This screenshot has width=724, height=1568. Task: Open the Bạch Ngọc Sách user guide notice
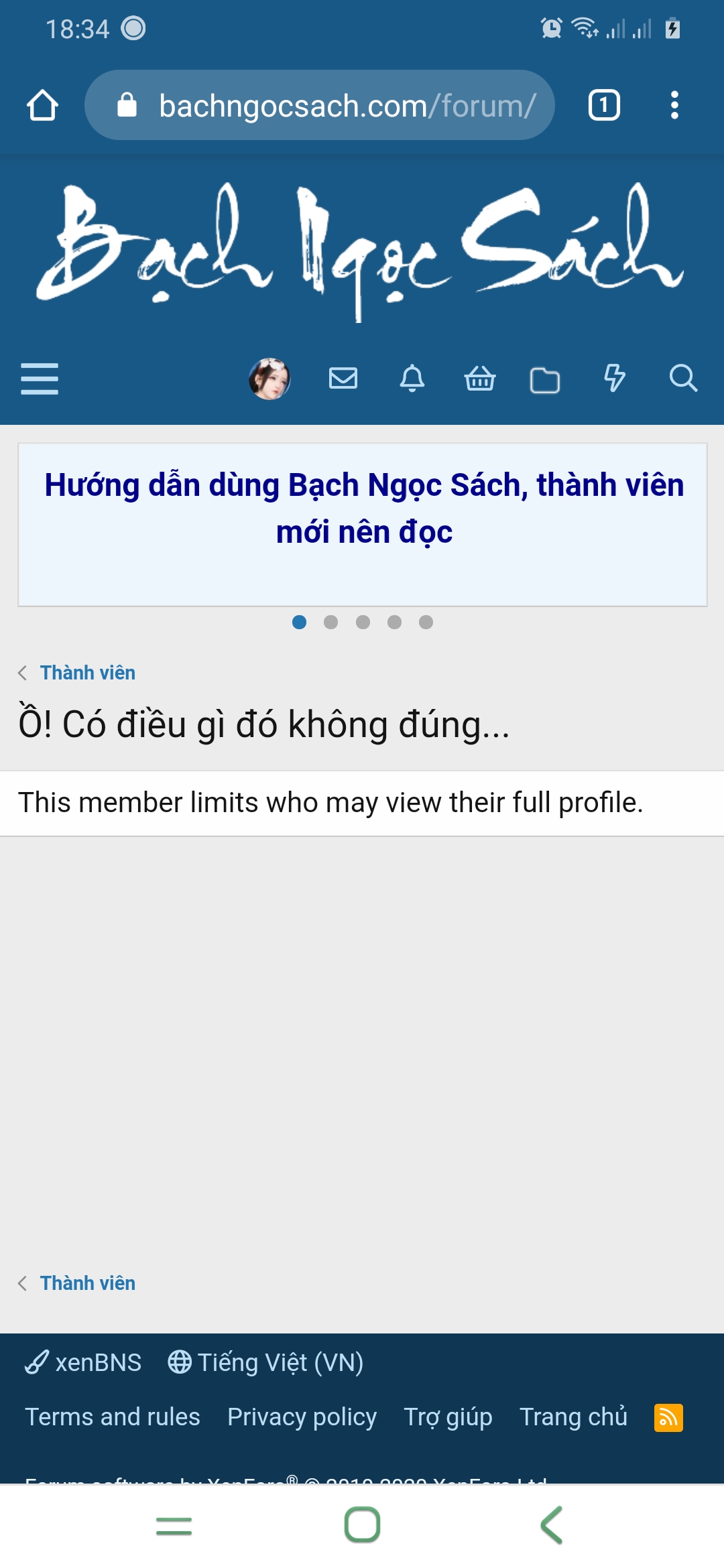coord(364,508)
